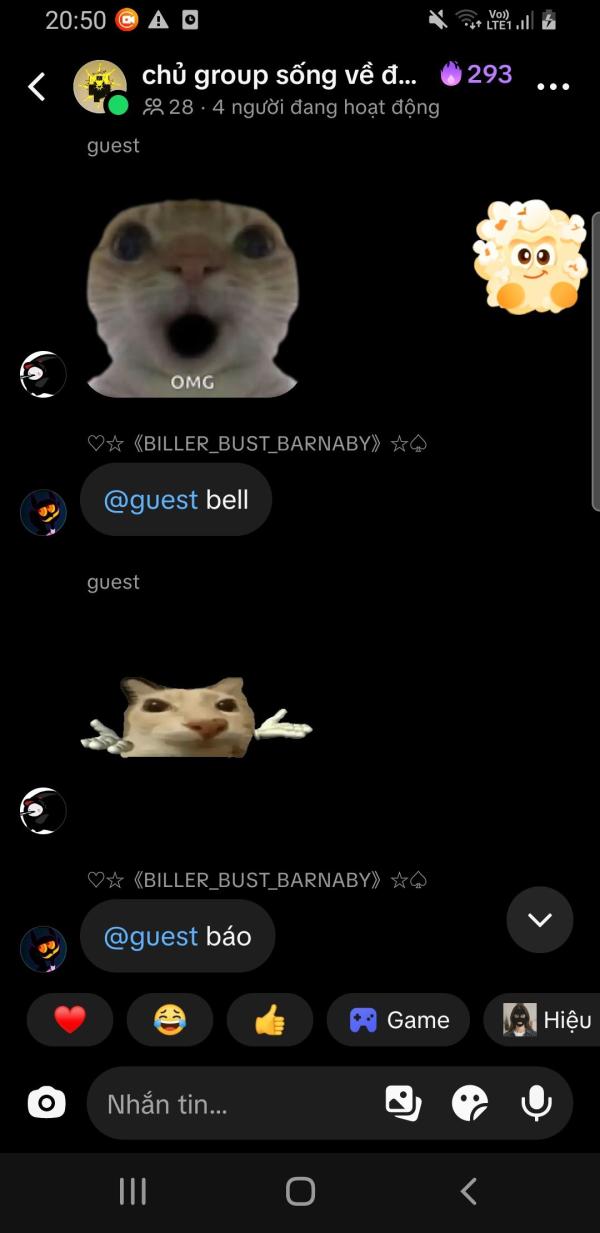Open BILLER_BUST_BARNABY's avatar next to bell message

click(43, 512)
